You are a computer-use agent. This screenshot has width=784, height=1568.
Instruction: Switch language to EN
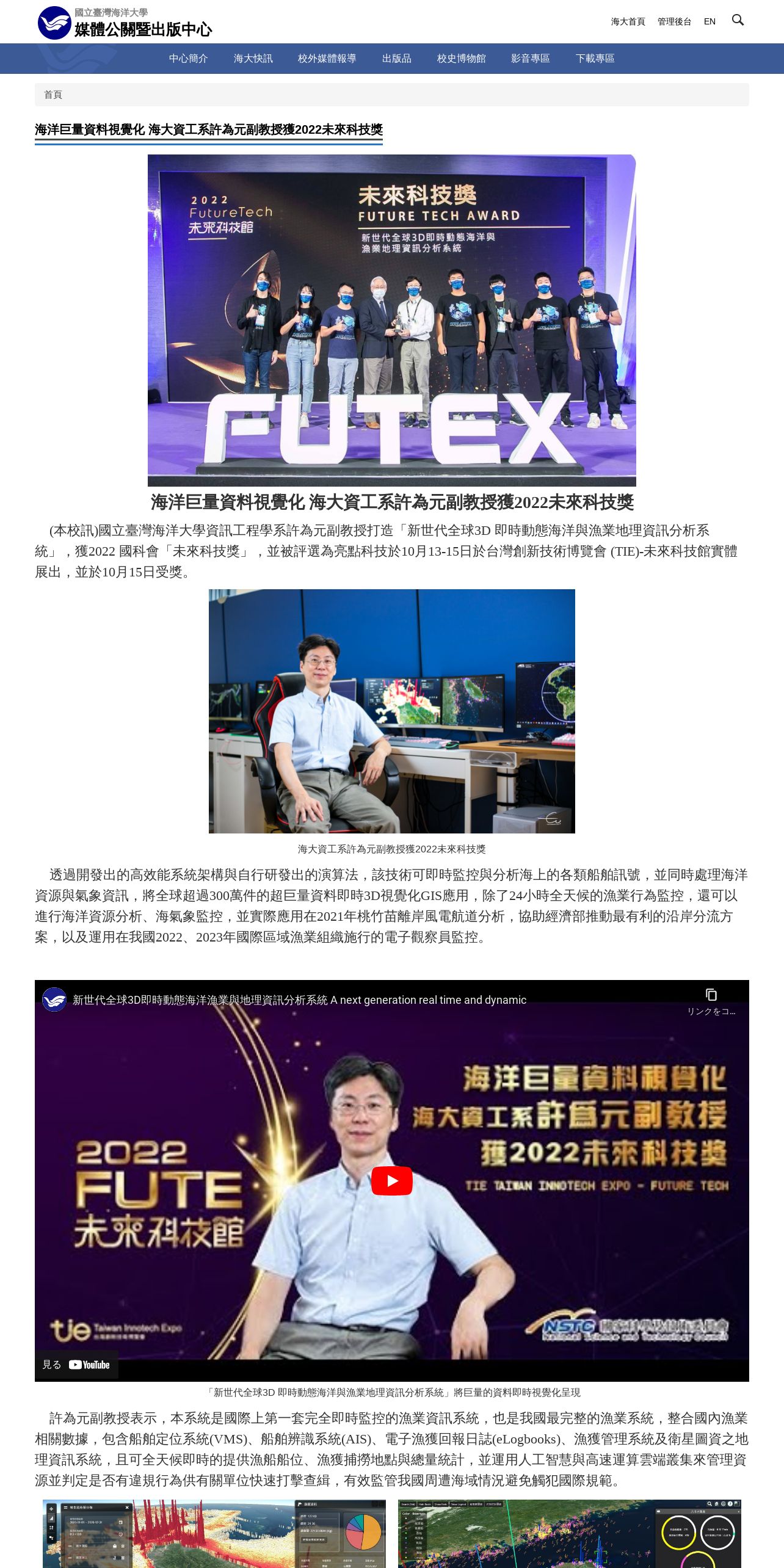tap(710, 21)
